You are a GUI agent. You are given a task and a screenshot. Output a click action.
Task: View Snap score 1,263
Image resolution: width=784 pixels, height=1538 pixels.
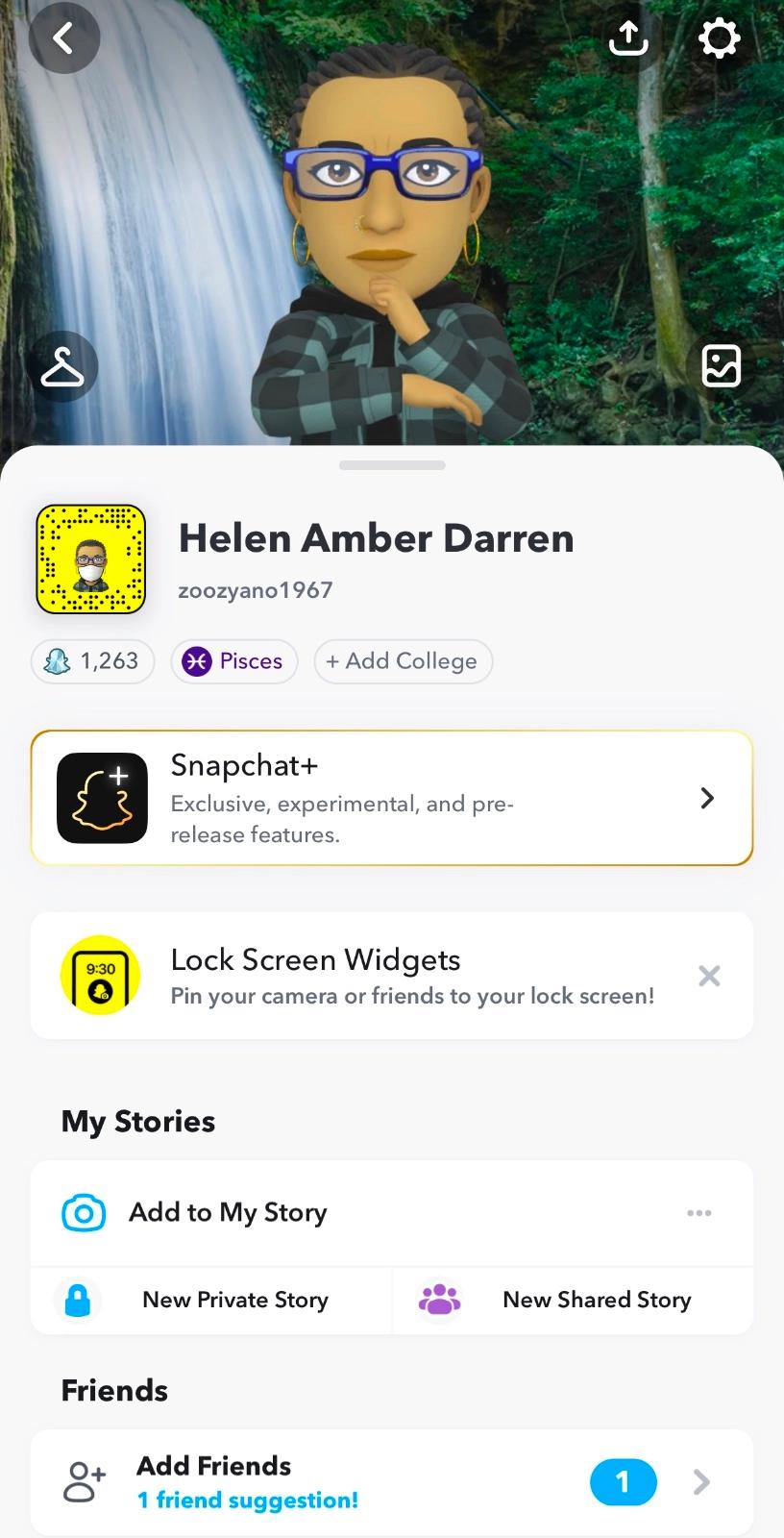click(93, 661)
